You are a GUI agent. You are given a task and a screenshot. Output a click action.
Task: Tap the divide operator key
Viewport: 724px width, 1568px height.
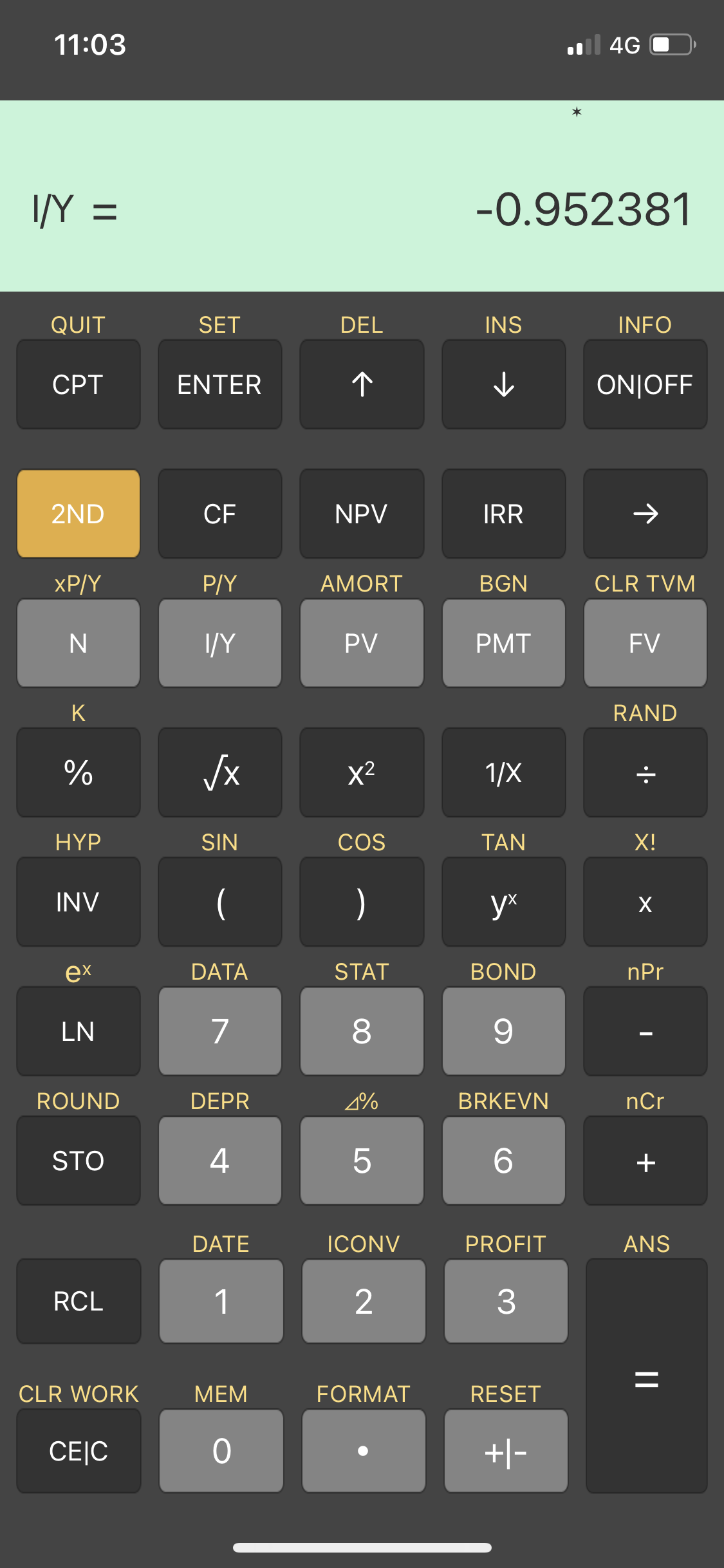tap(645, 772)
